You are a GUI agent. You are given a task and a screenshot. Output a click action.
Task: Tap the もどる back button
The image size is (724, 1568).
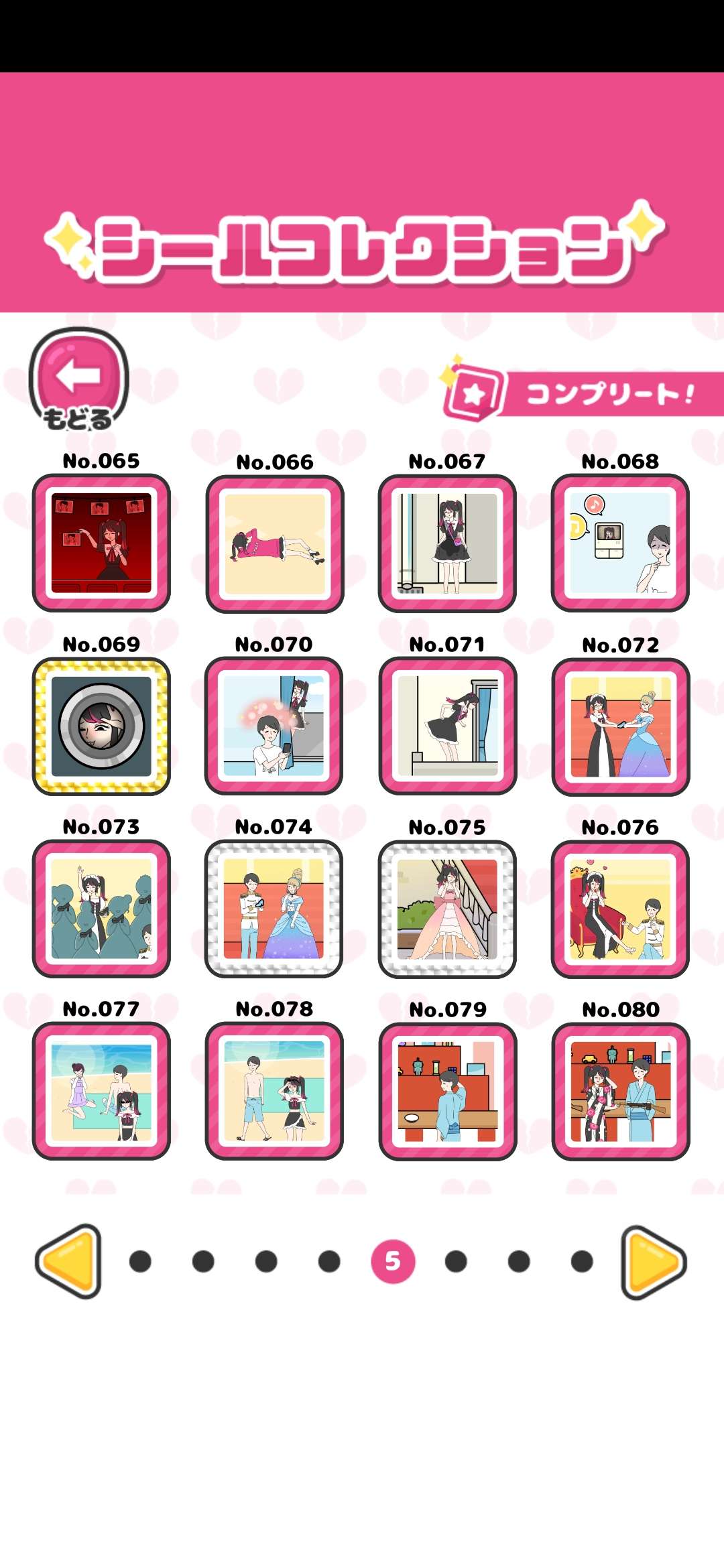tap(78, 380)
